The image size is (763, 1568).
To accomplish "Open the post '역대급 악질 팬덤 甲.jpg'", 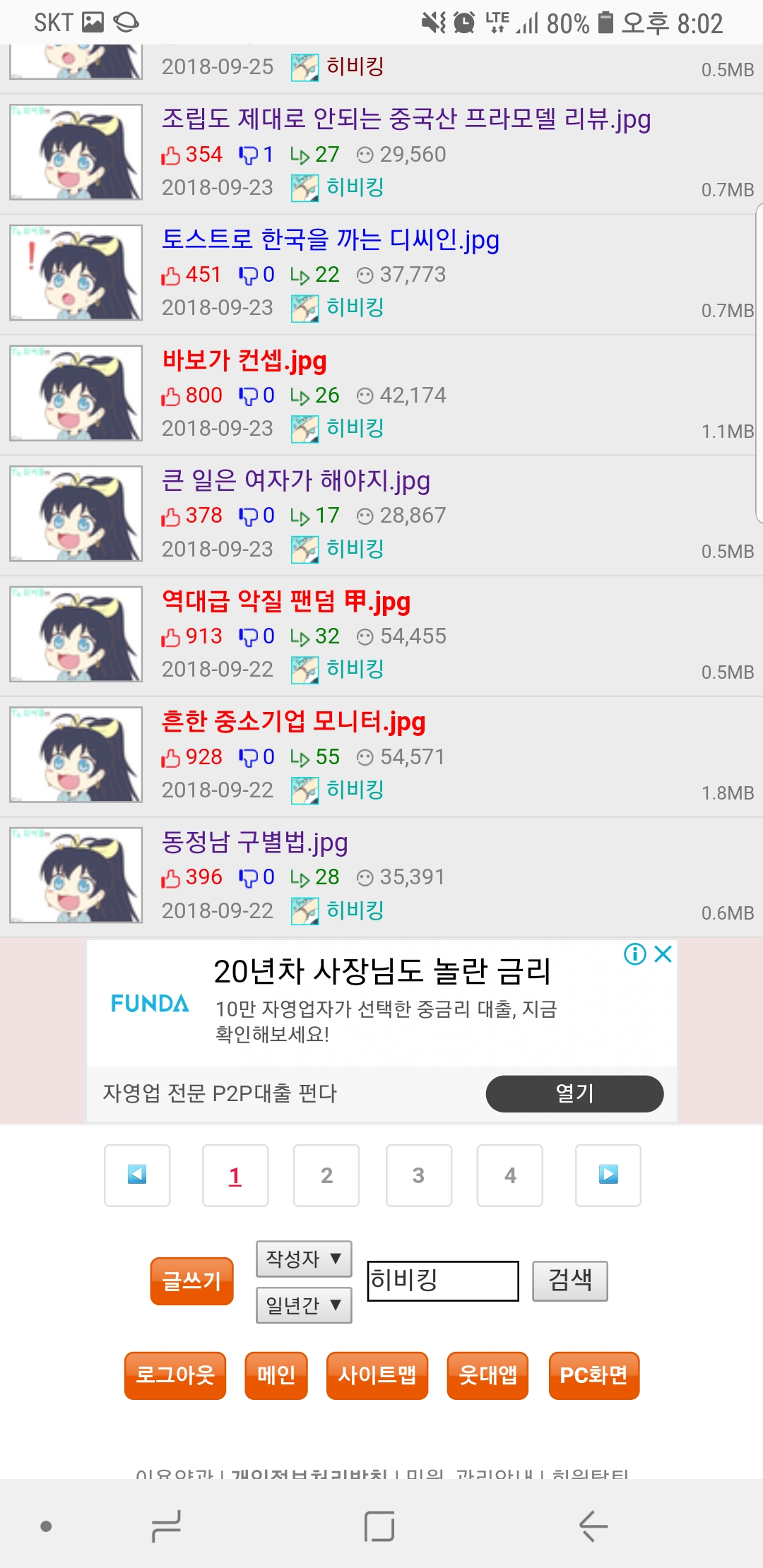I will coord(285,601).
